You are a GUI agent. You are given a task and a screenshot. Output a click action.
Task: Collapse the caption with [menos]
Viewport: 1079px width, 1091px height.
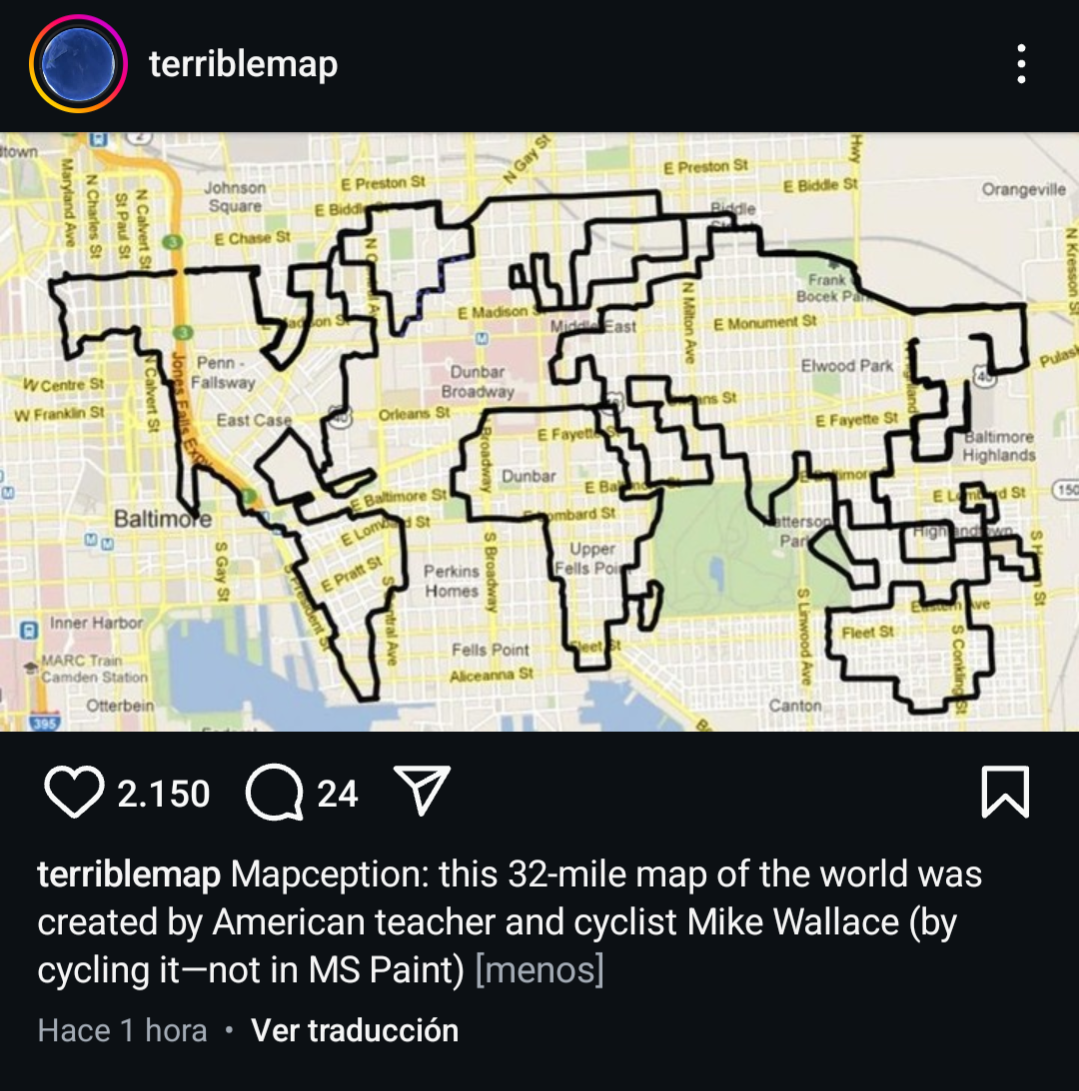(539, 970)
